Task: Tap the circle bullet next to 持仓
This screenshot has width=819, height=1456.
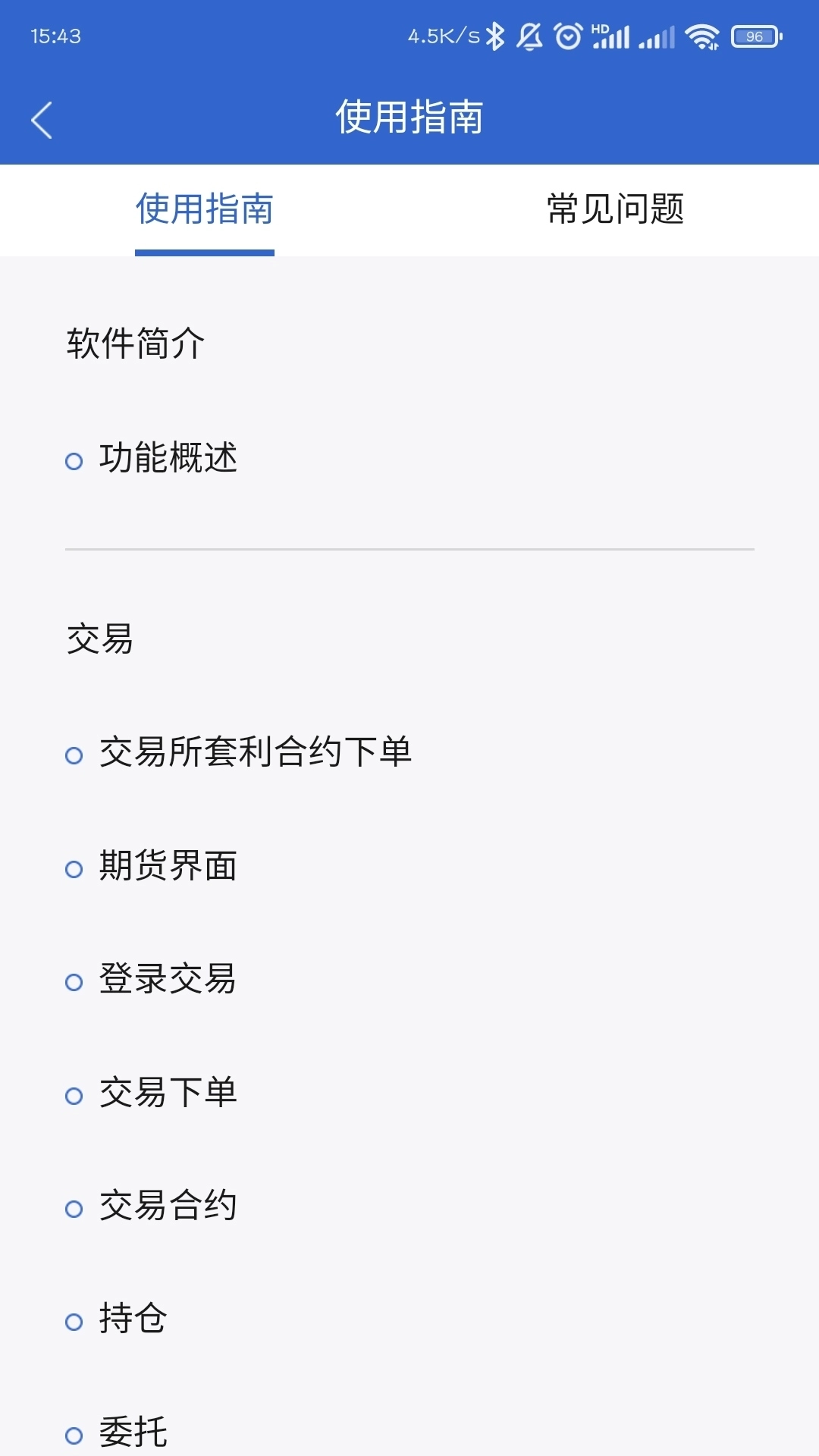Action: pyautogui.click(x=74, y=1321)
